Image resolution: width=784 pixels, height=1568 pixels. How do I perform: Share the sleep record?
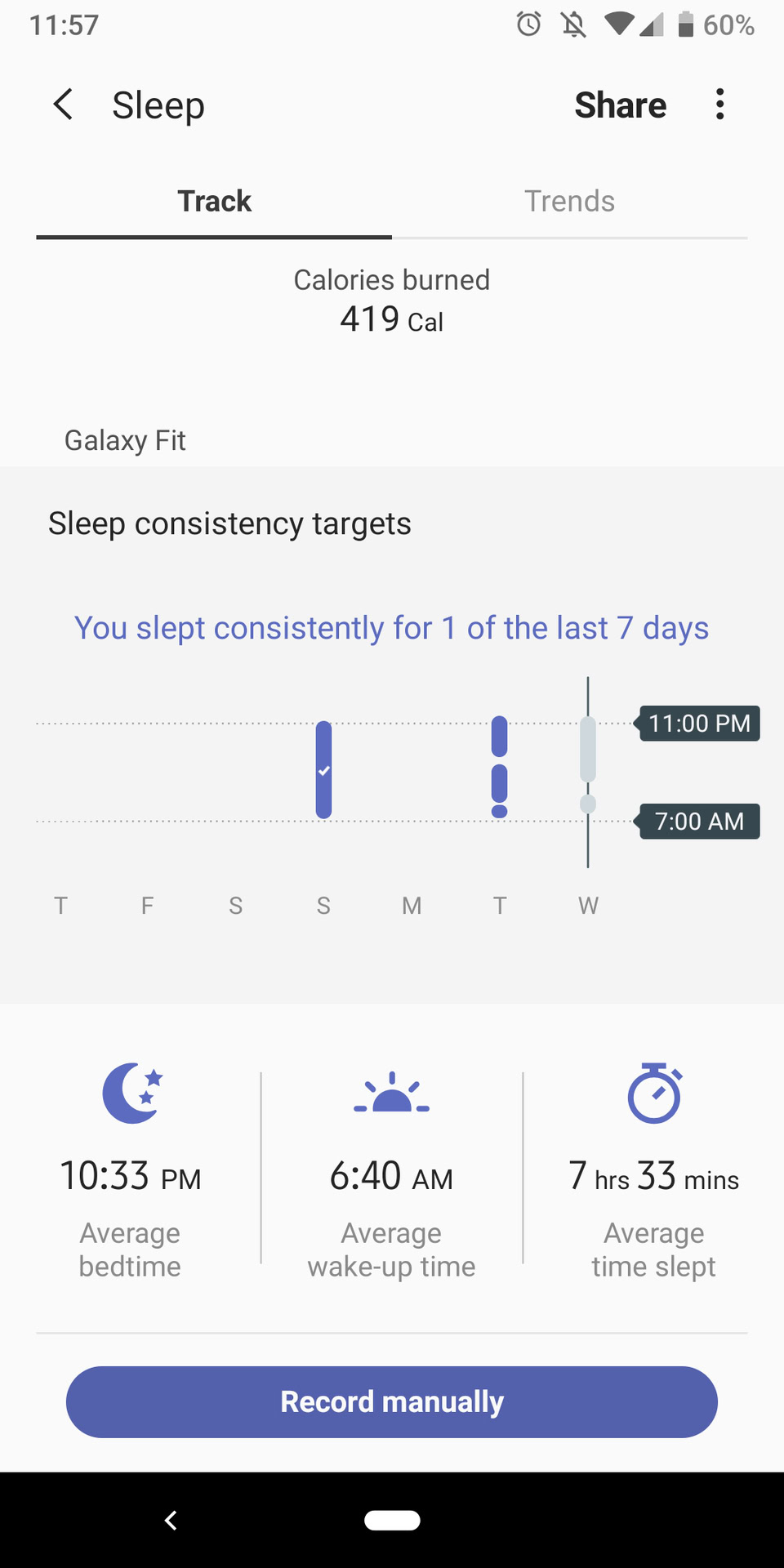(x=620, y=105)
